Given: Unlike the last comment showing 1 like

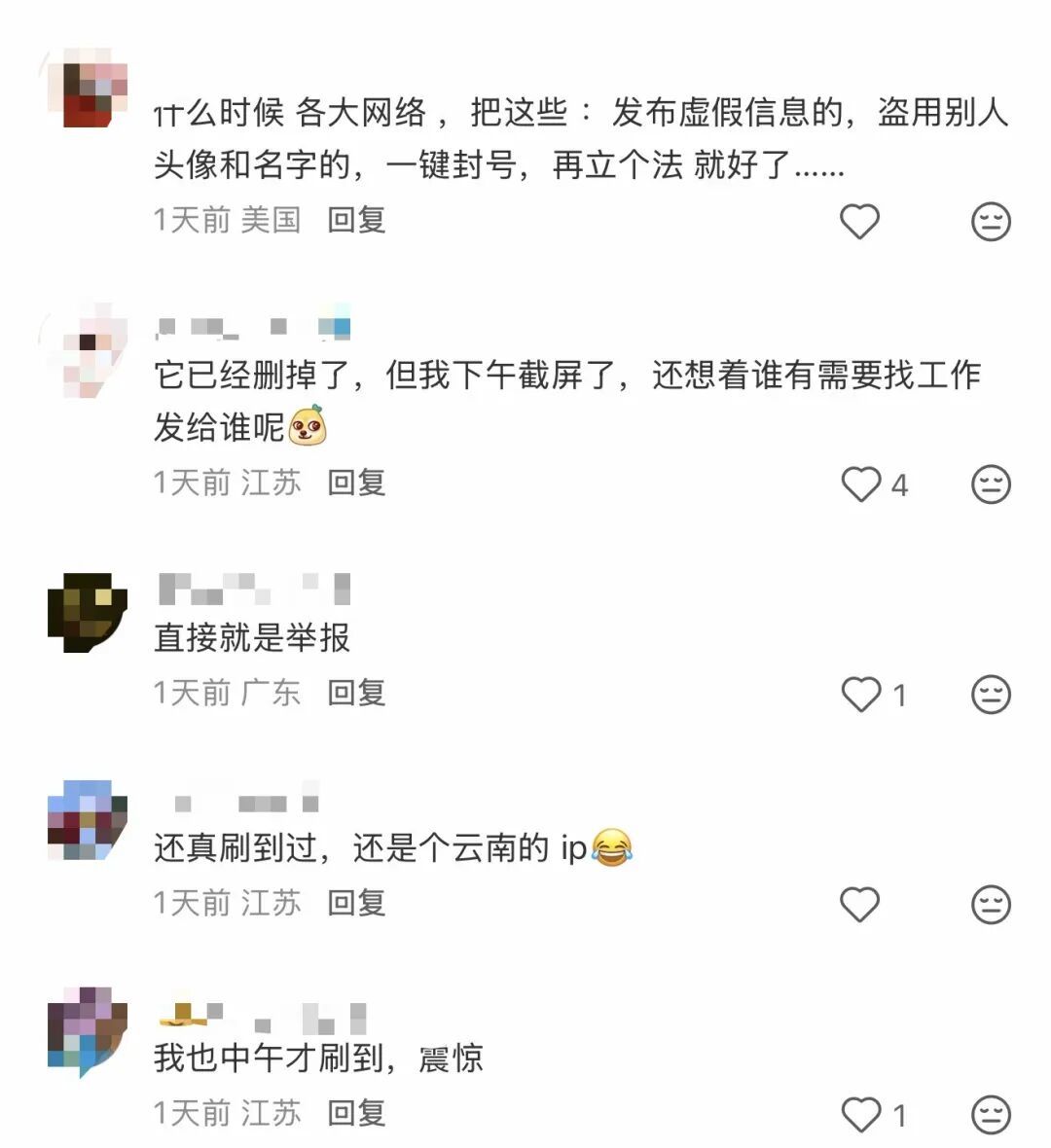Looking at the screenshot, I should [860, 1114].
